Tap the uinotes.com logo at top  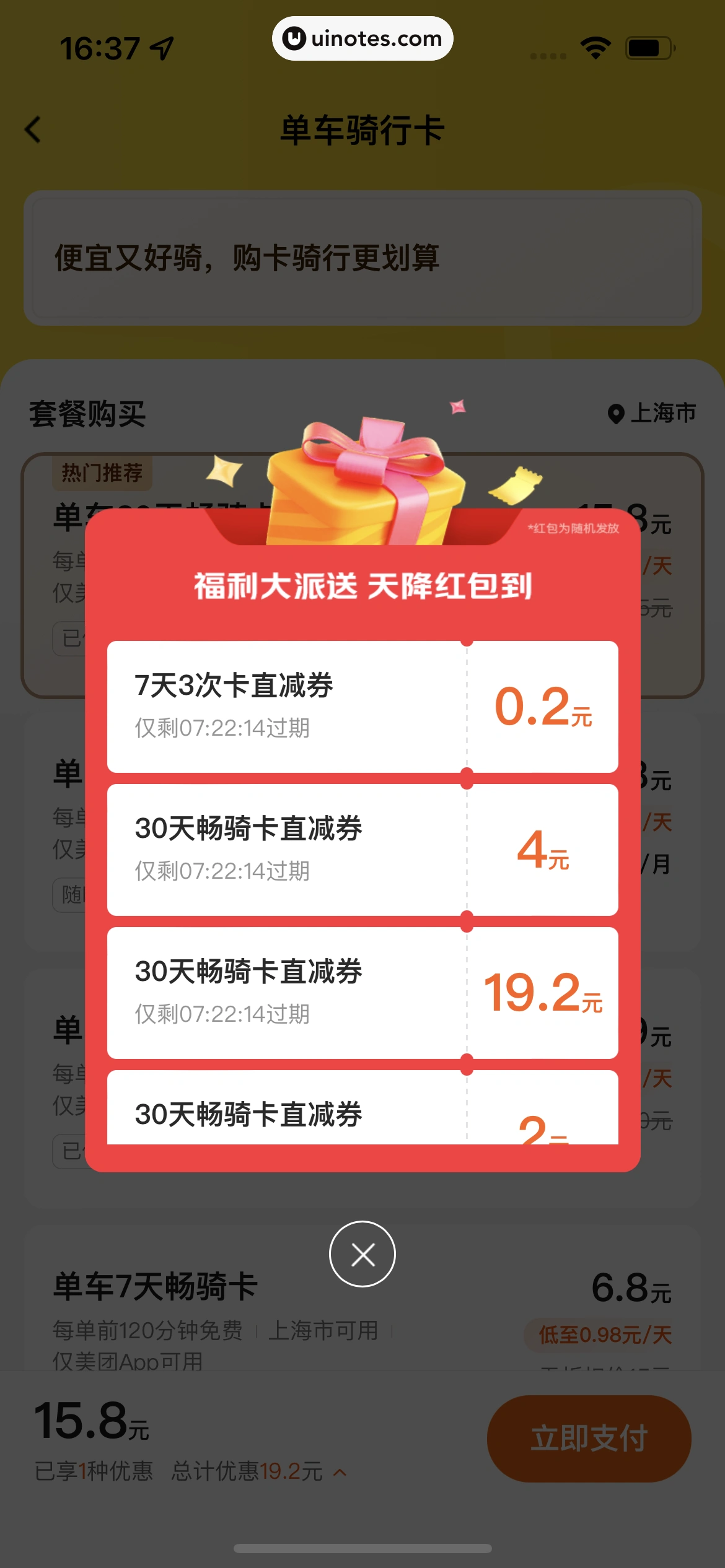pos(362,38)
